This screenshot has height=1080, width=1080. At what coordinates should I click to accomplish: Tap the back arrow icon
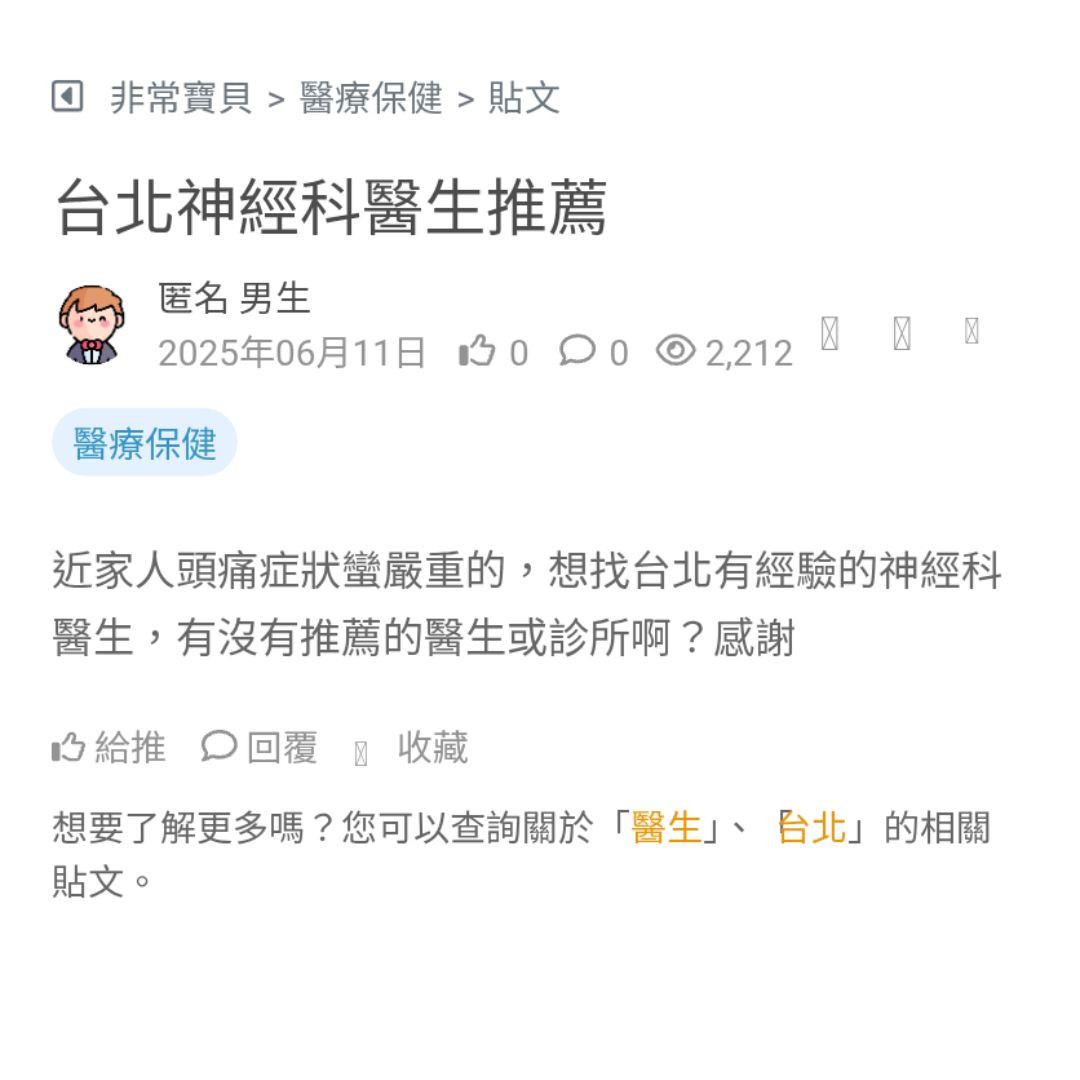point(67,97)
